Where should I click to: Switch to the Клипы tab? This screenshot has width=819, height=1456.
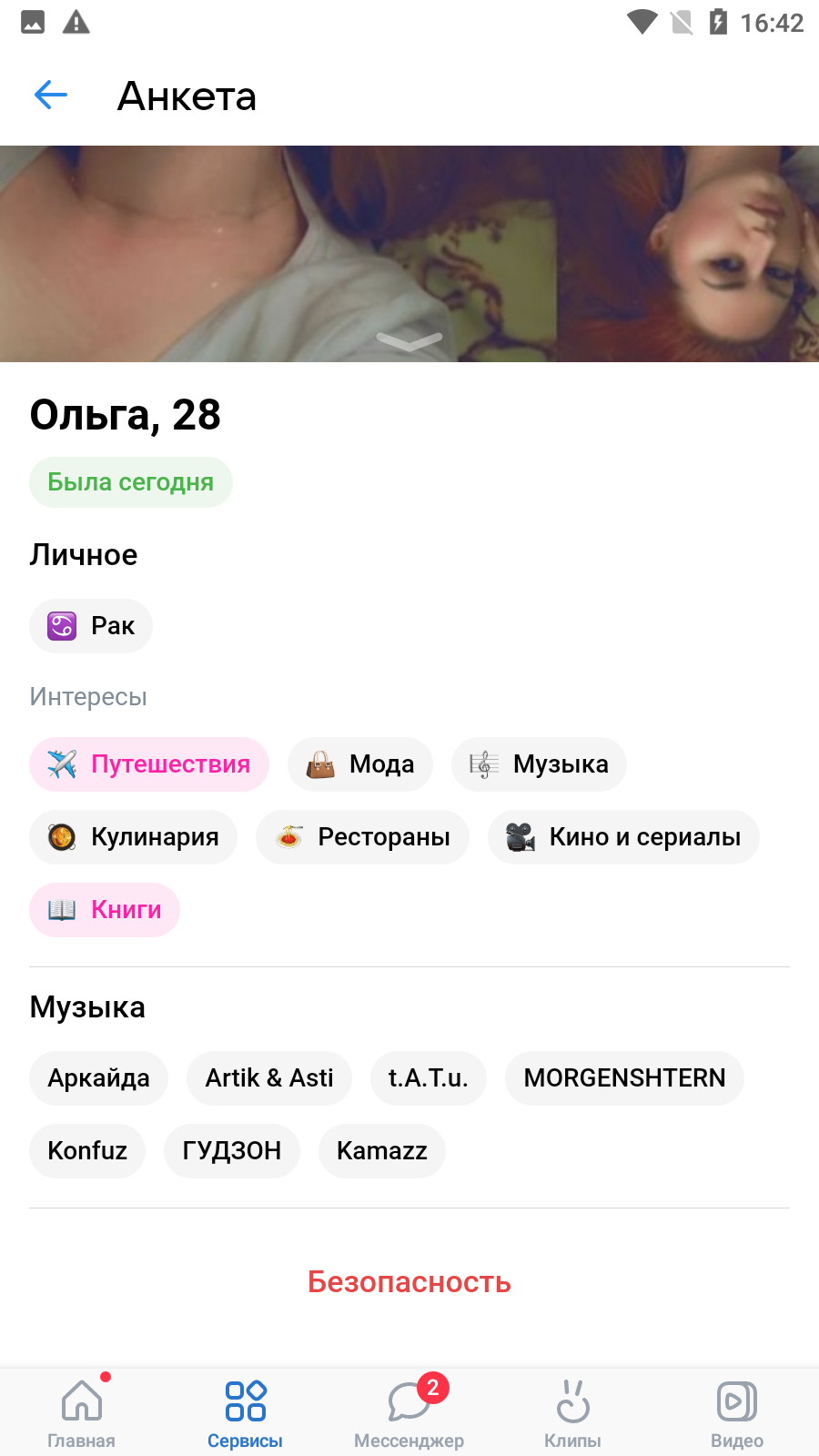coord(573,1411)
